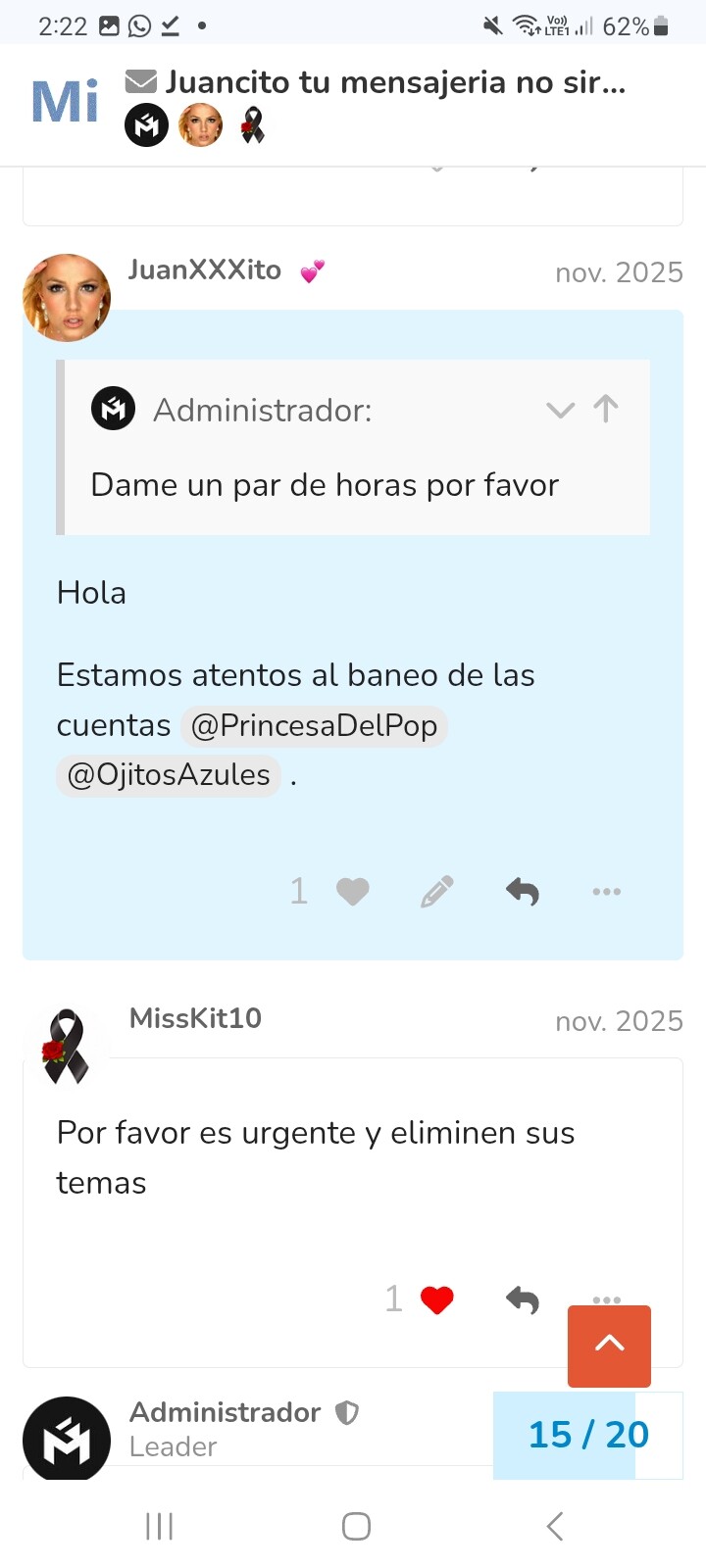706x1568 pixels.
Task: View JuanXXXito username profile
Action: 204,270
